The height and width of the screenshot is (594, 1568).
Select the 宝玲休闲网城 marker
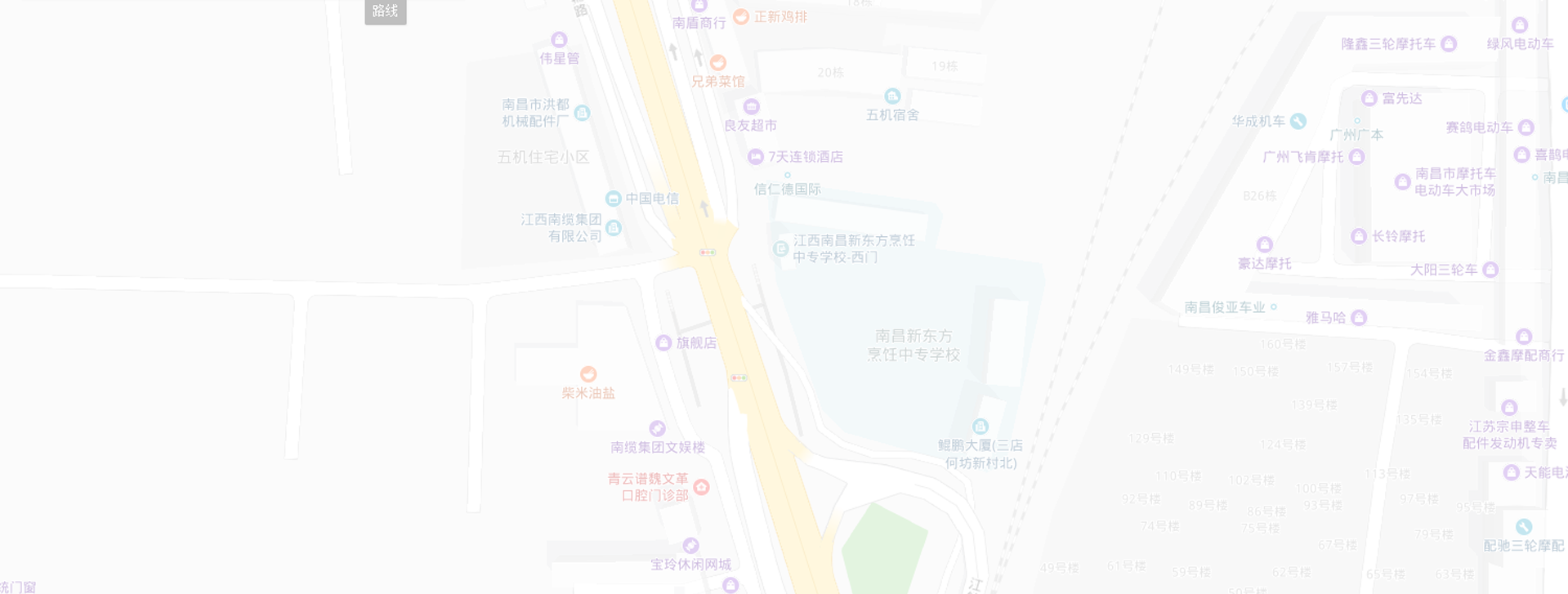click(x=690, y=546)
